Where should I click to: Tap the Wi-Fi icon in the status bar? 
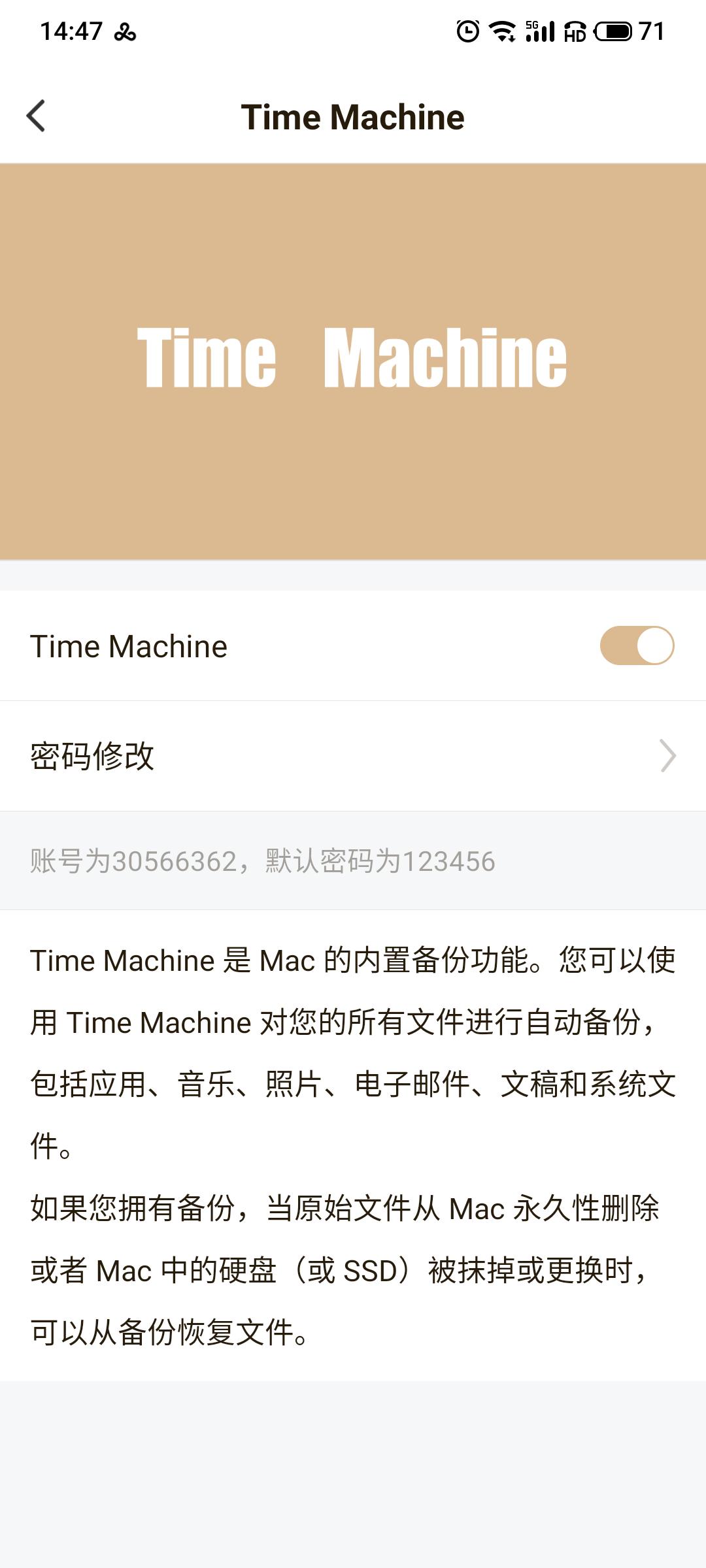502,31
